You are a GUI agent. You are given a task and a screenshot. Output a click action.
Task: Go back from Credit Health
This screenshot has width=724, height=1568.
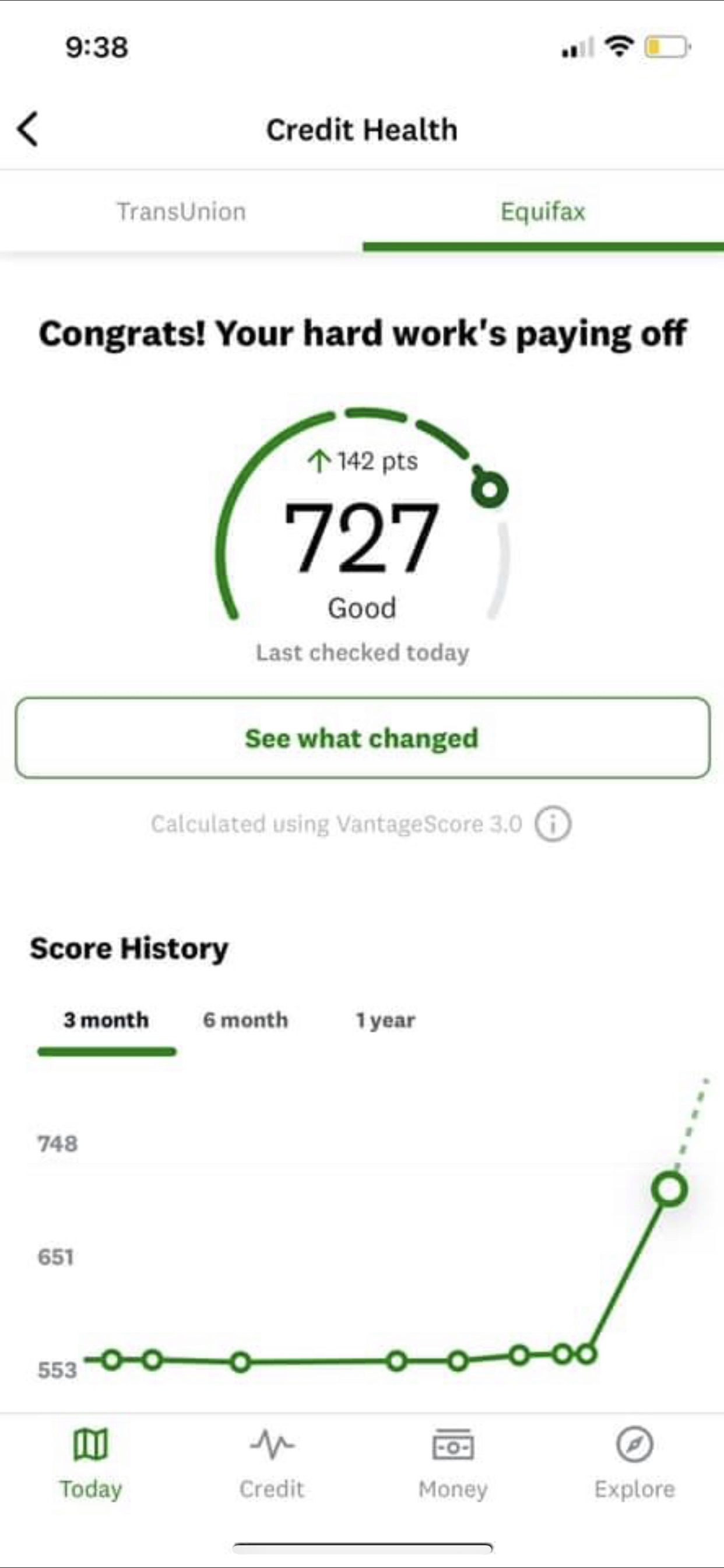(28, 129)
